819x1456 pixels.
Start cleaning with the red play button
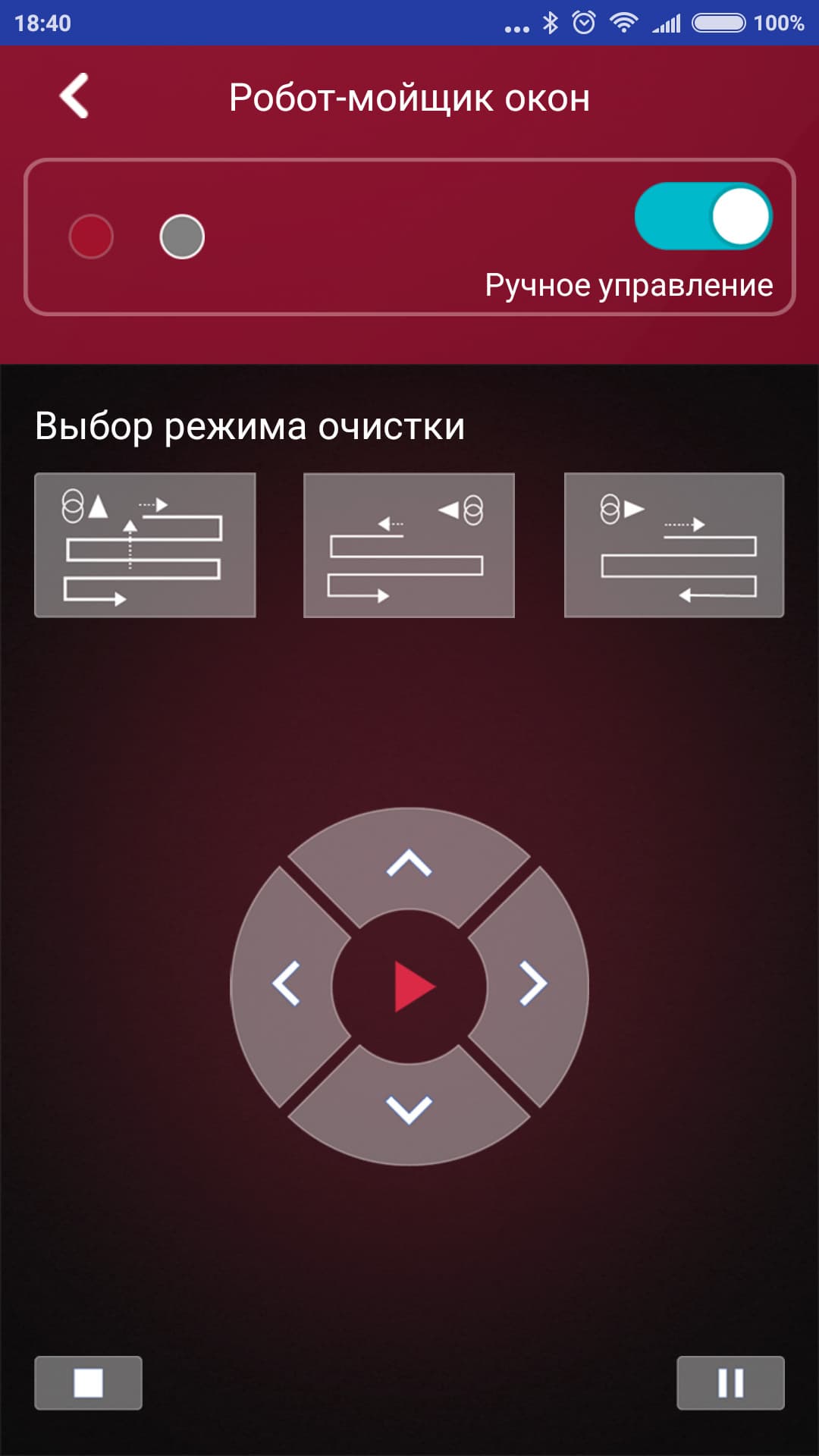point(410,987)
